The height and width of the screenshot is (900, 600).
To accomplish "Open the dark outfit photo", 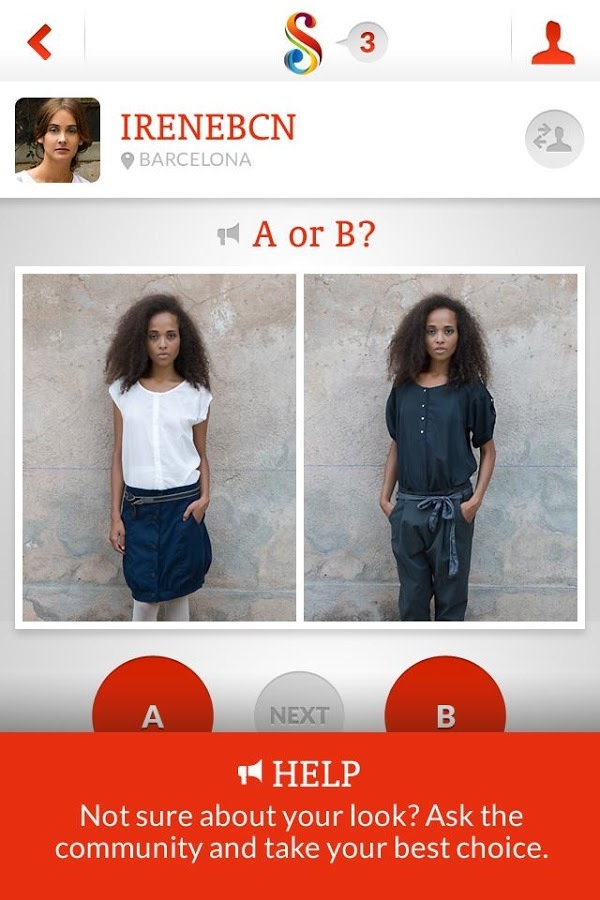I will point(440,447).
